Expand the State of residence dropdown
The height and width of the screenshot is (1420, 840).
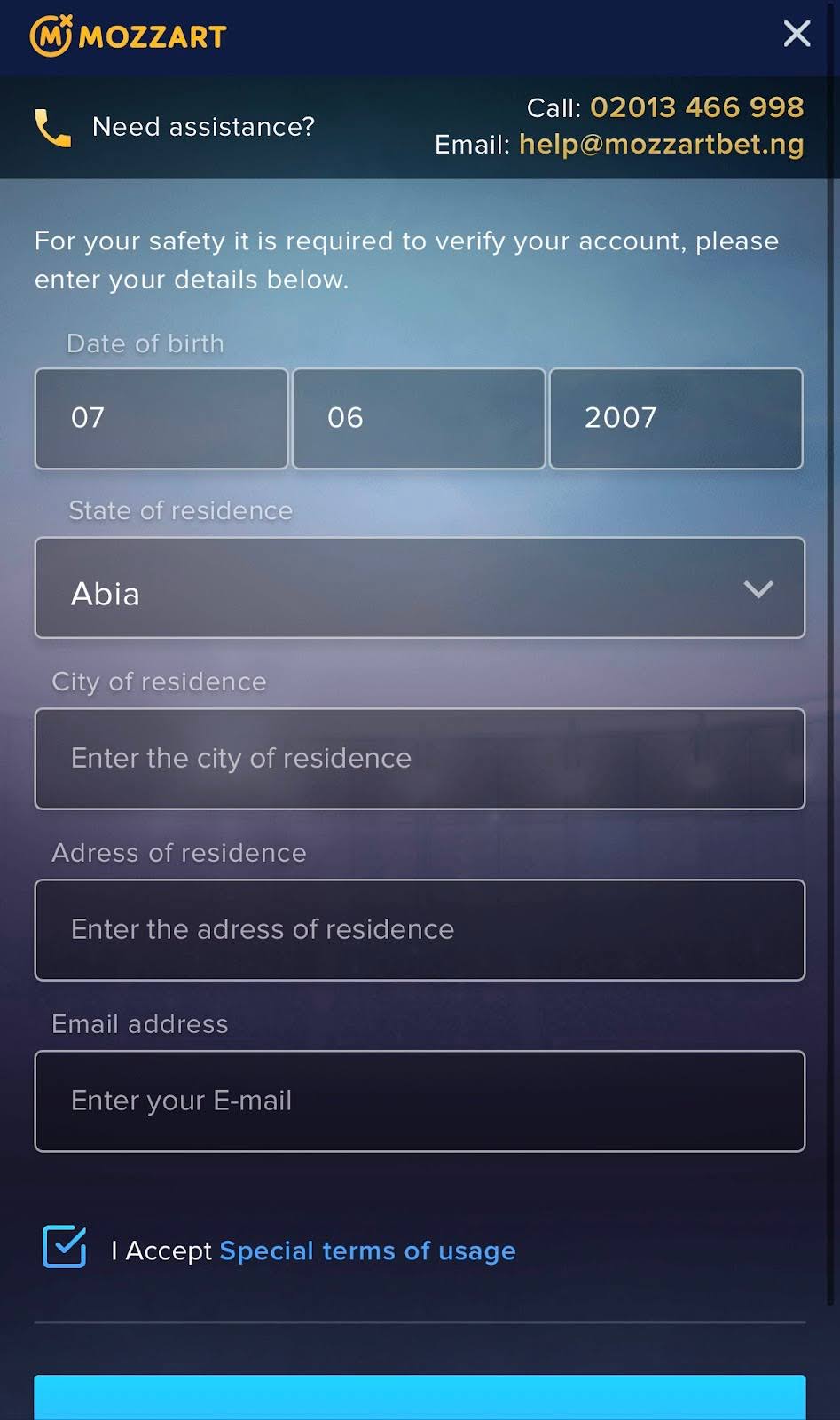[420, 588]
